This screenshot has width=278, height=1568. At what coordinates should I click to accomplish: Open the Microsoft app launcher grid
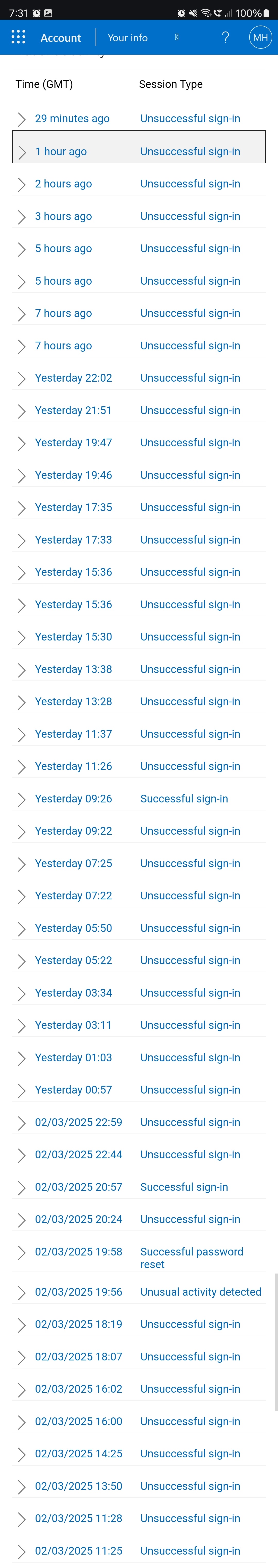[18, 37]
